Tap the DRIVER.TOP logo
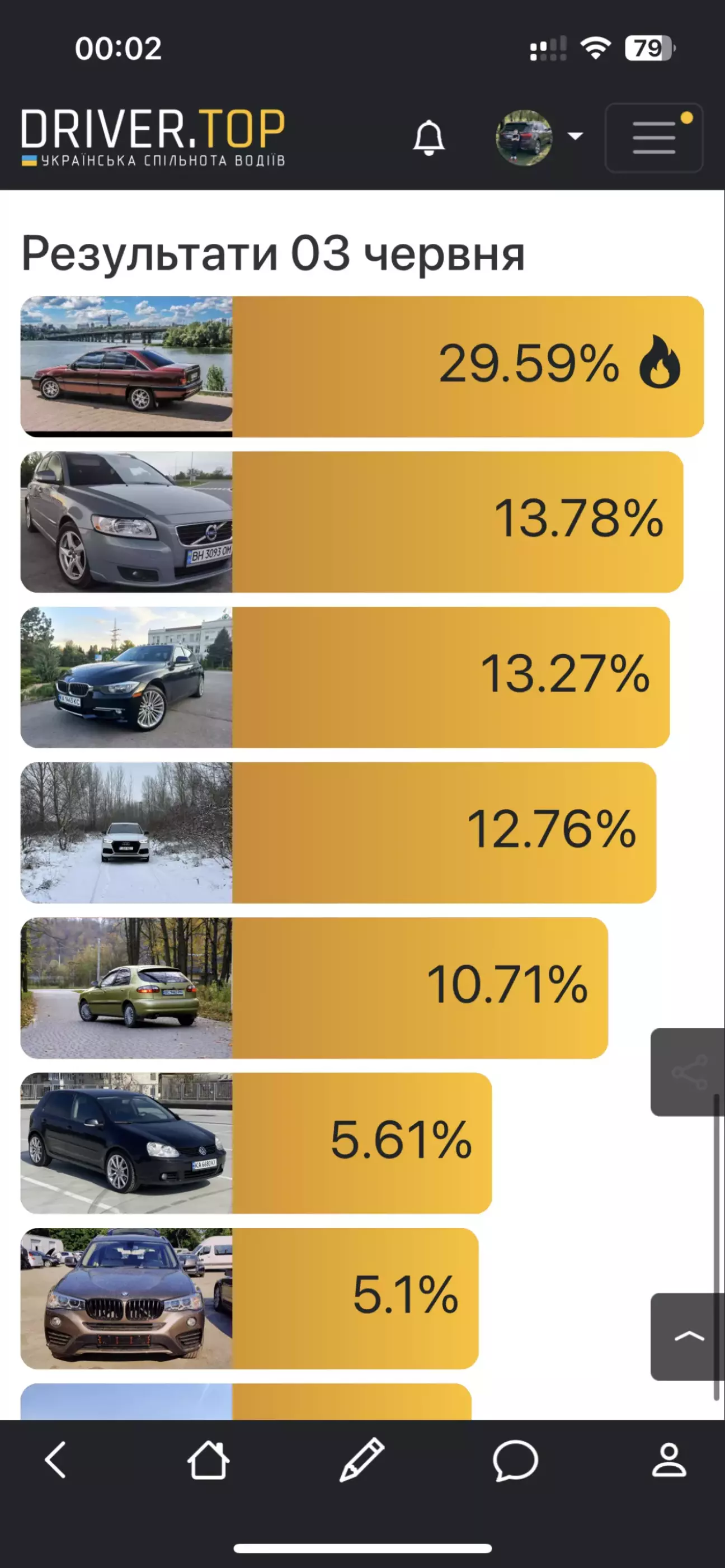The height and width of the screenshot is (1568, 725). (153, 138)
